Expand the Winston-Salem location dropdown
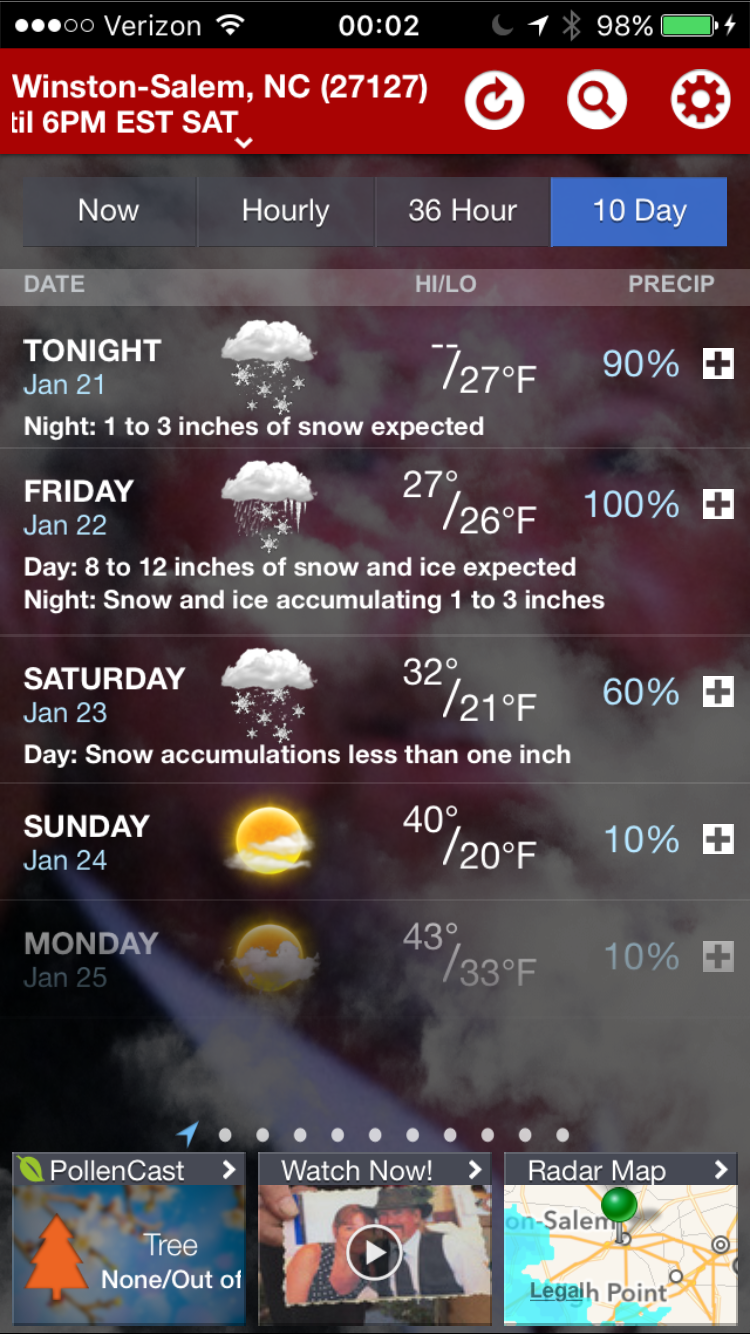 244,143
